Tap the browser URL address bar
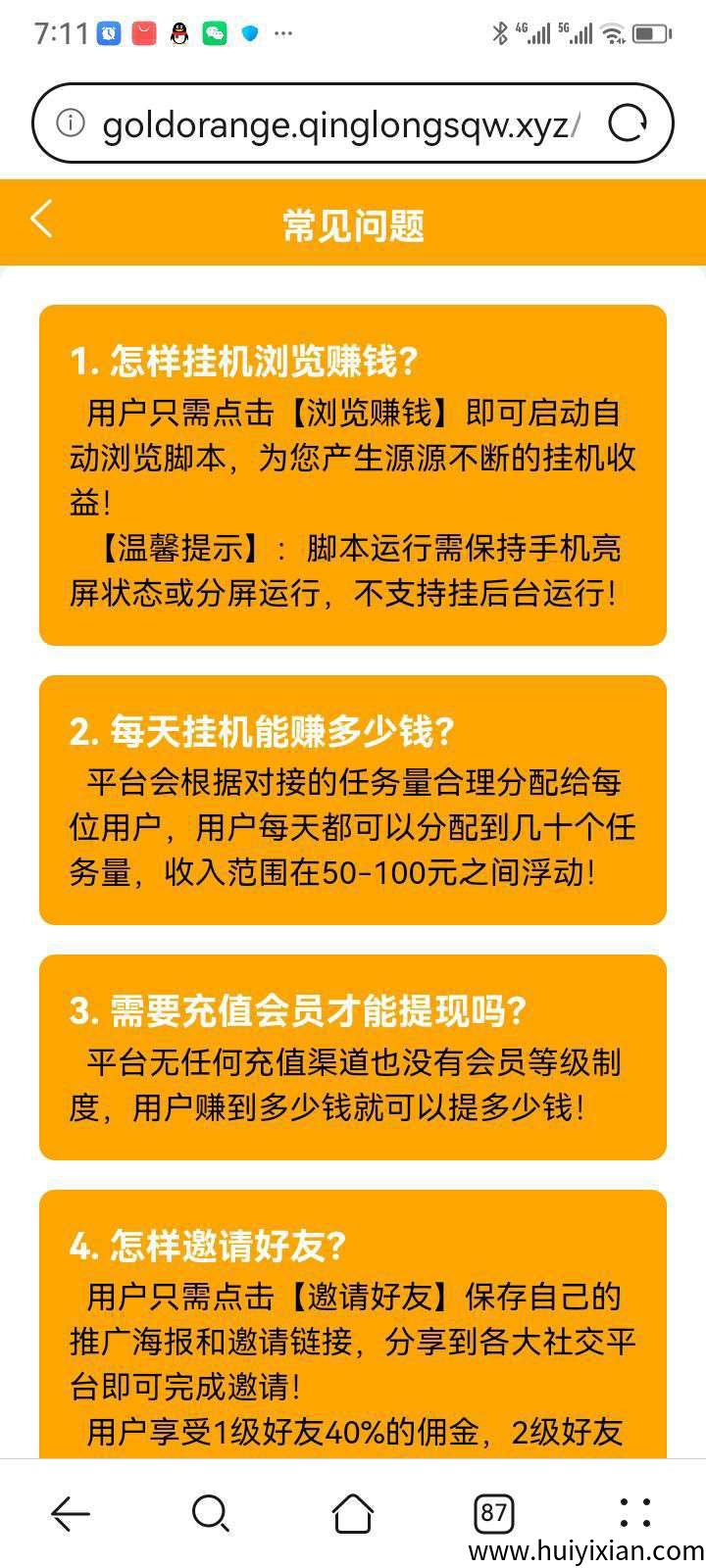This screenshot has width=706, height=1568. 338,123
